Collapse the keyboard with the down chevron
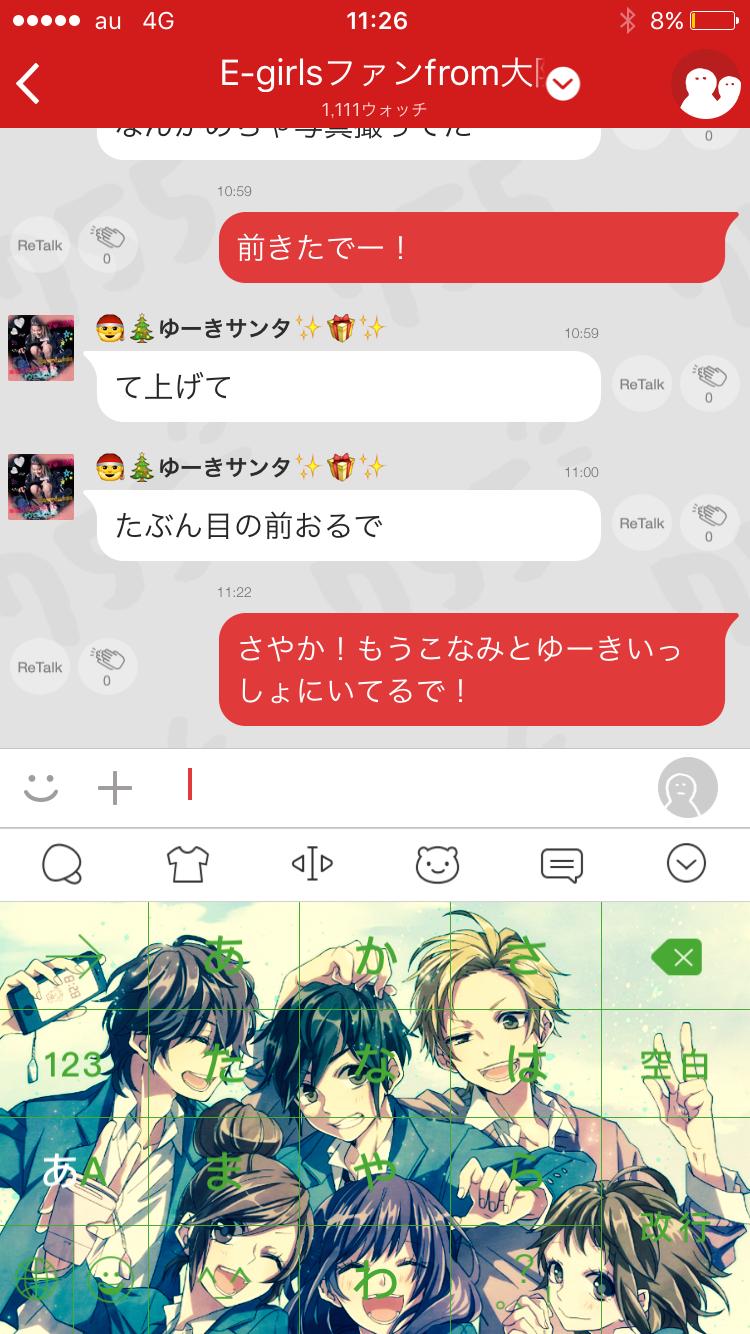This screenshot has width=750, height=1334. coord(686,864)
